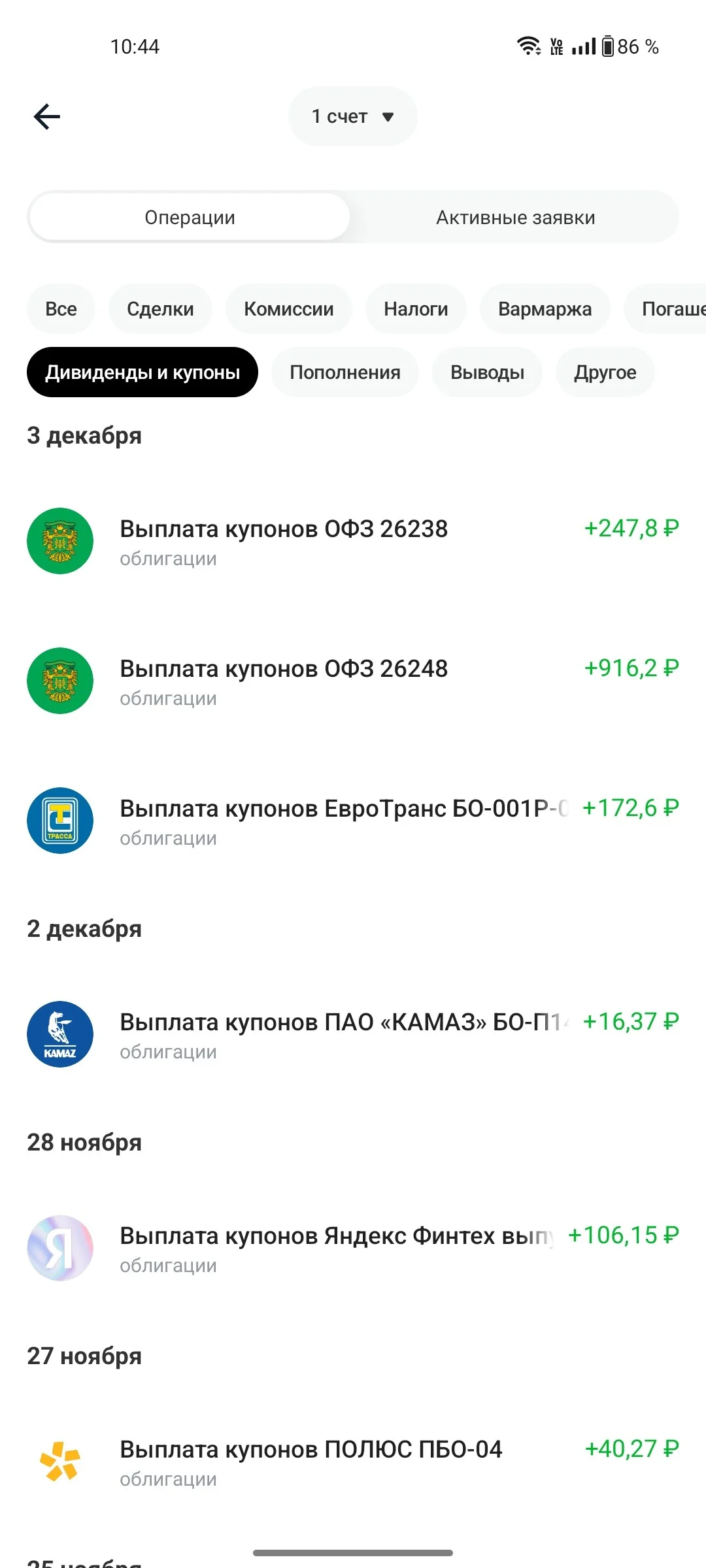
Task: Choose the Налоги filter chip
Action: tap(416, 308)
